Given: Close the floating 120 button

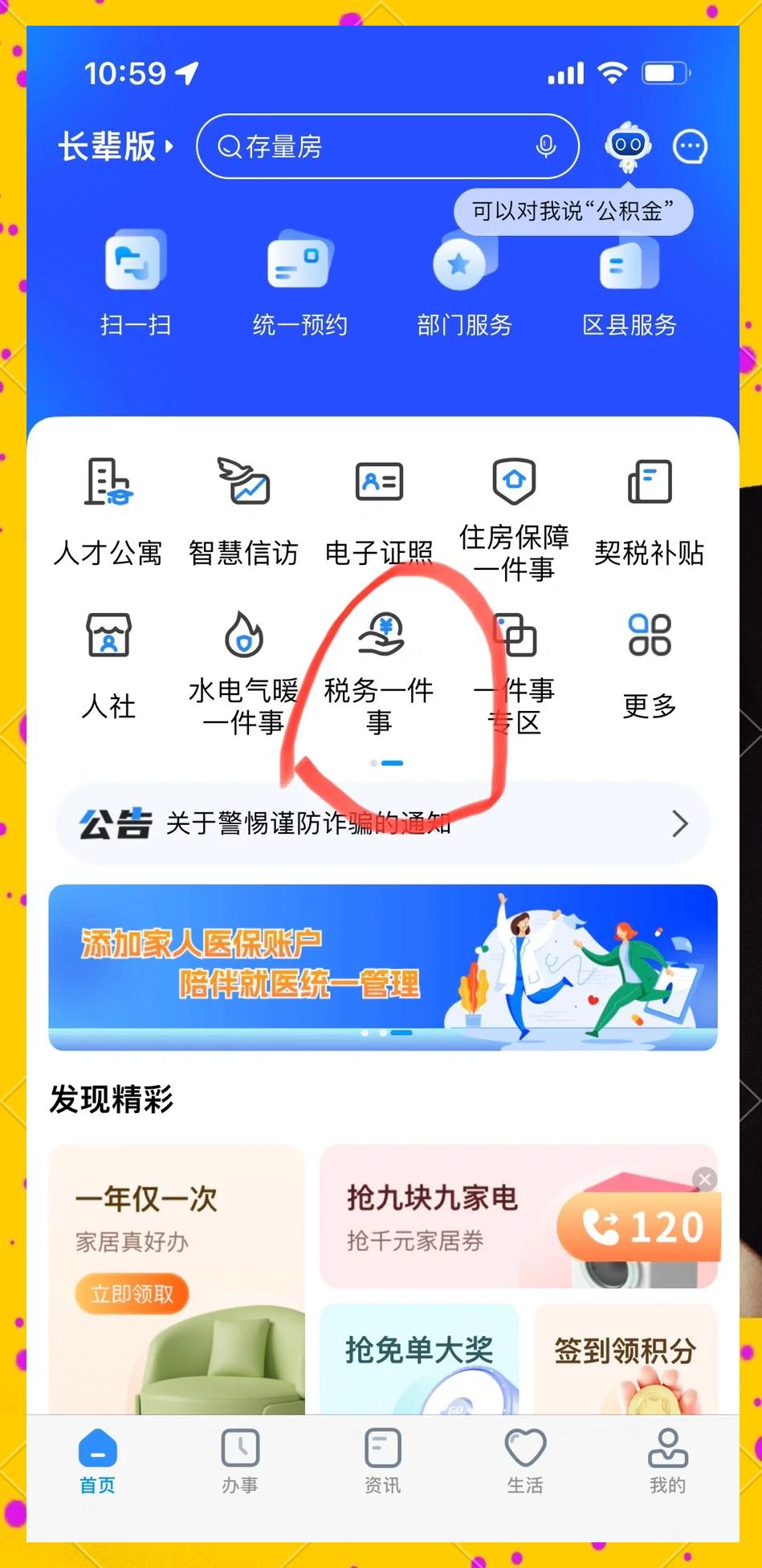Looking at the screenshot, I should (x=705, y=1179).
